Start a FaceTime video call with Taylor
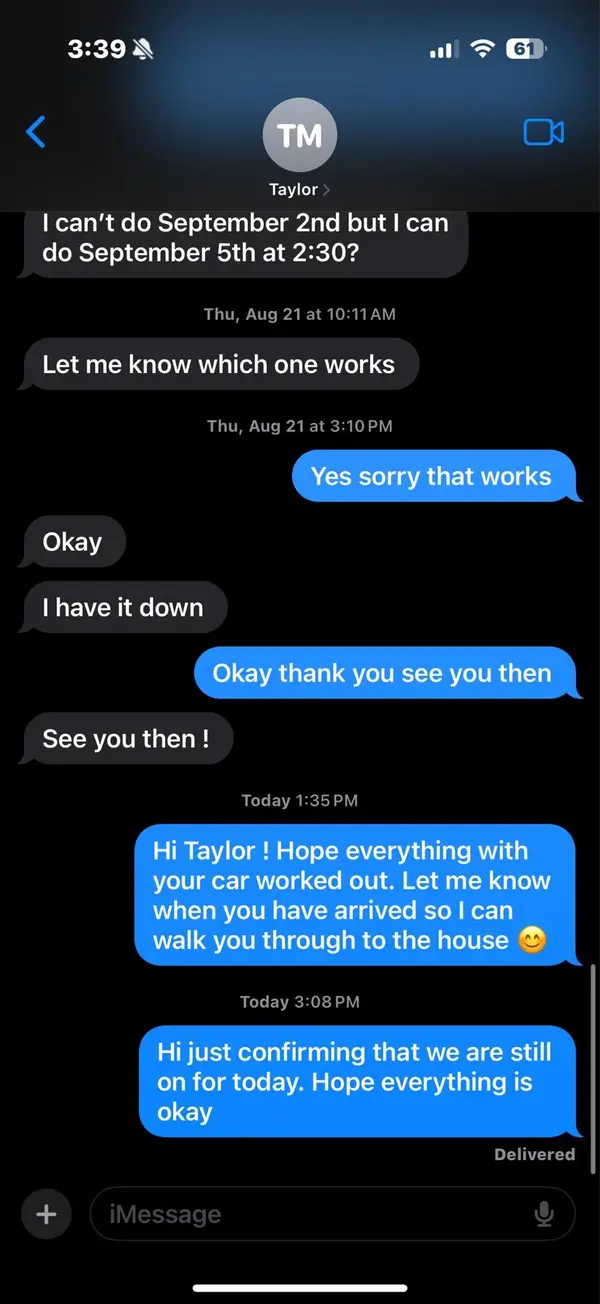Screen dimensions: 600x1304 coord(544,132)
